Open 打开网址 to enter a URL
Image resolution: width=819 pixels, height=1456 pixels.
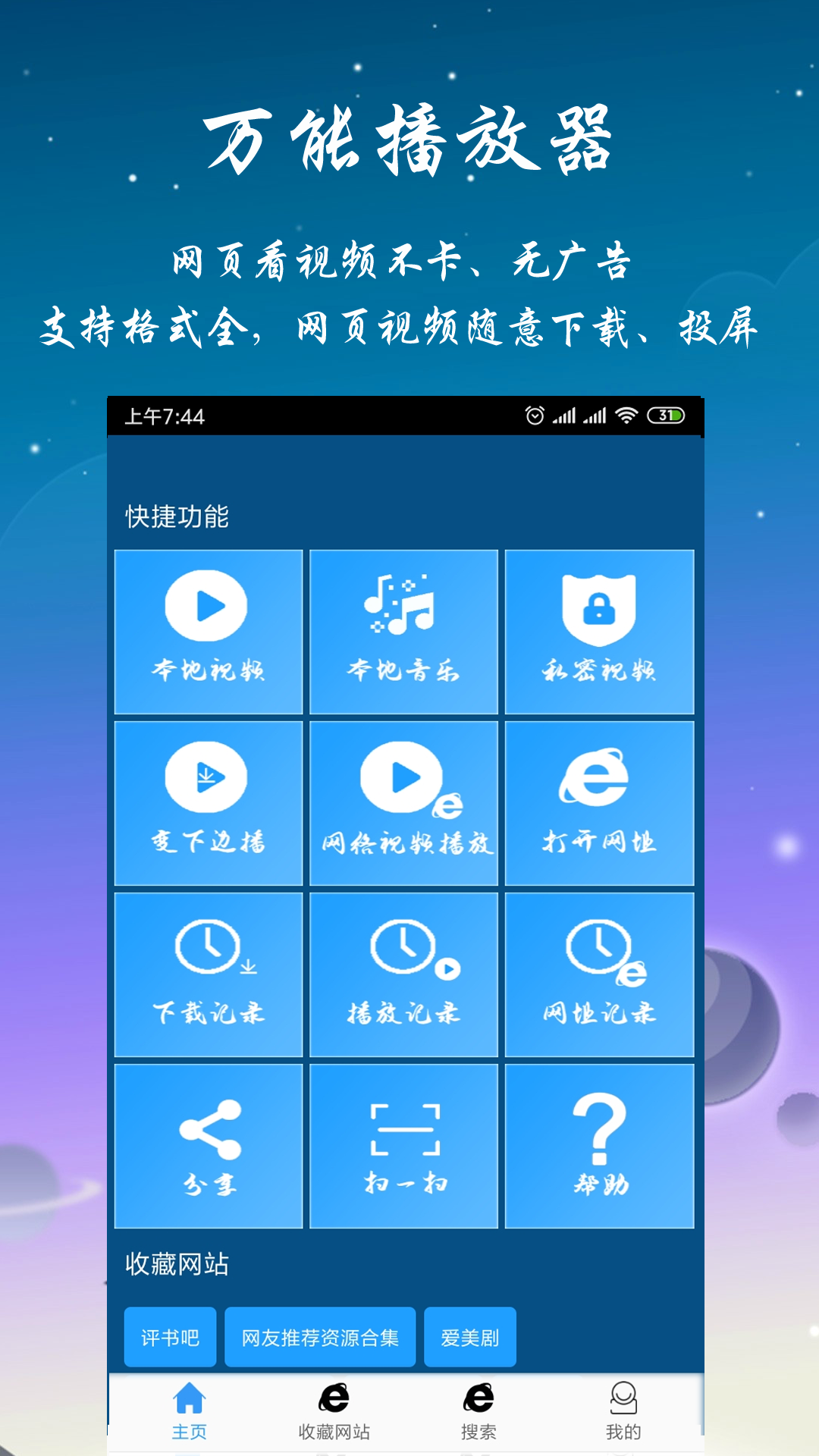[x=600, y=804]
